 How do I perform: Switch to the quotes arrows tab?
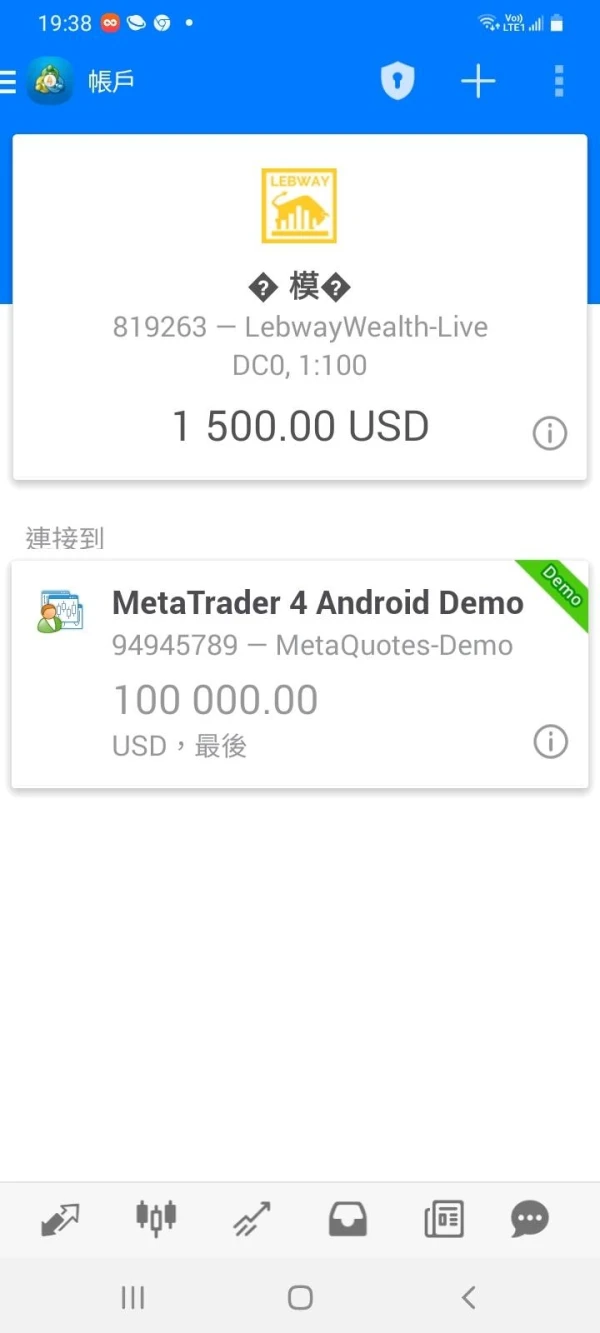(x=60, y=1219)
